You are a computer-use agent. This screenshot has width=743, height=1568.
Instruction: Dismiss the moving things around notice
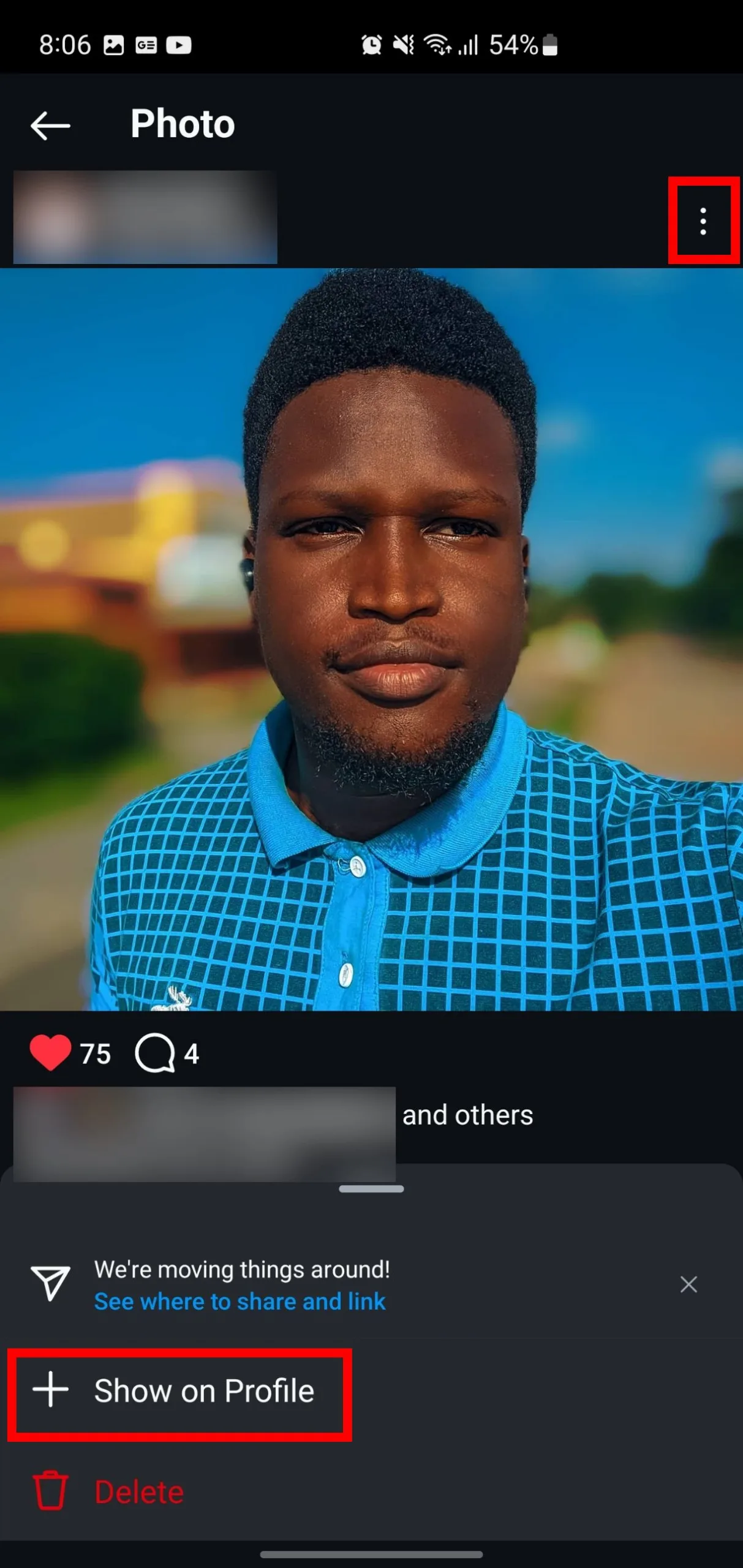(x=688, y=1284)
